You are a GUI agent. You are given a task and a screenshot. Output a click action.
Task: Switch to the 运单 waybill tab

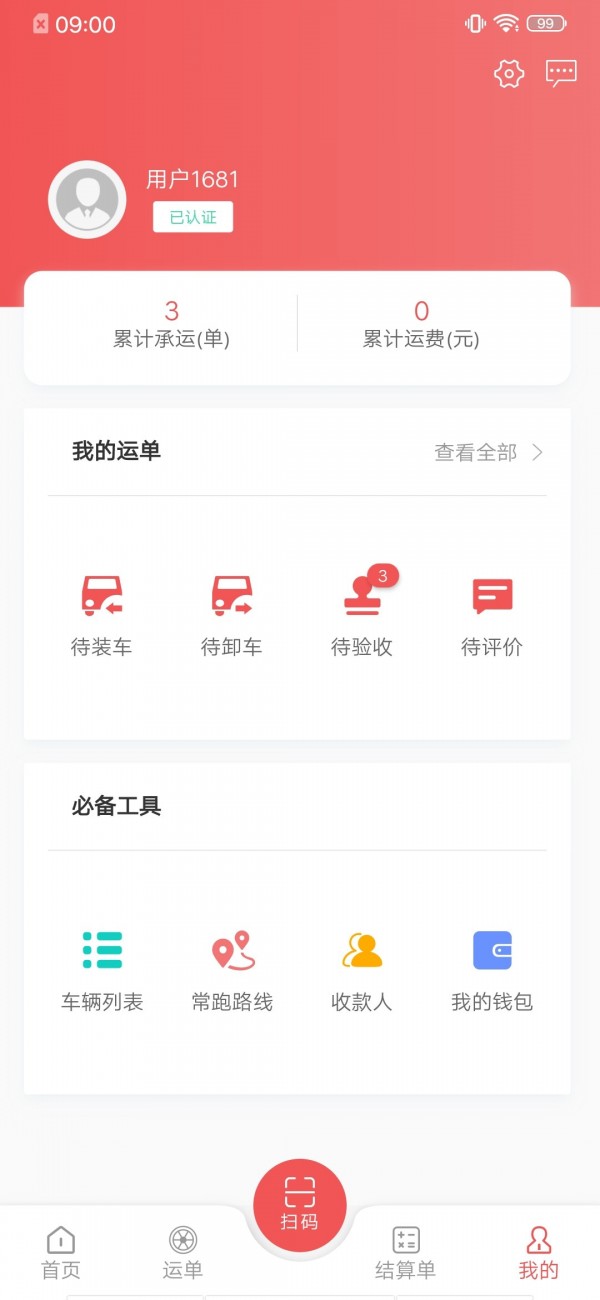click(183, 1254)
